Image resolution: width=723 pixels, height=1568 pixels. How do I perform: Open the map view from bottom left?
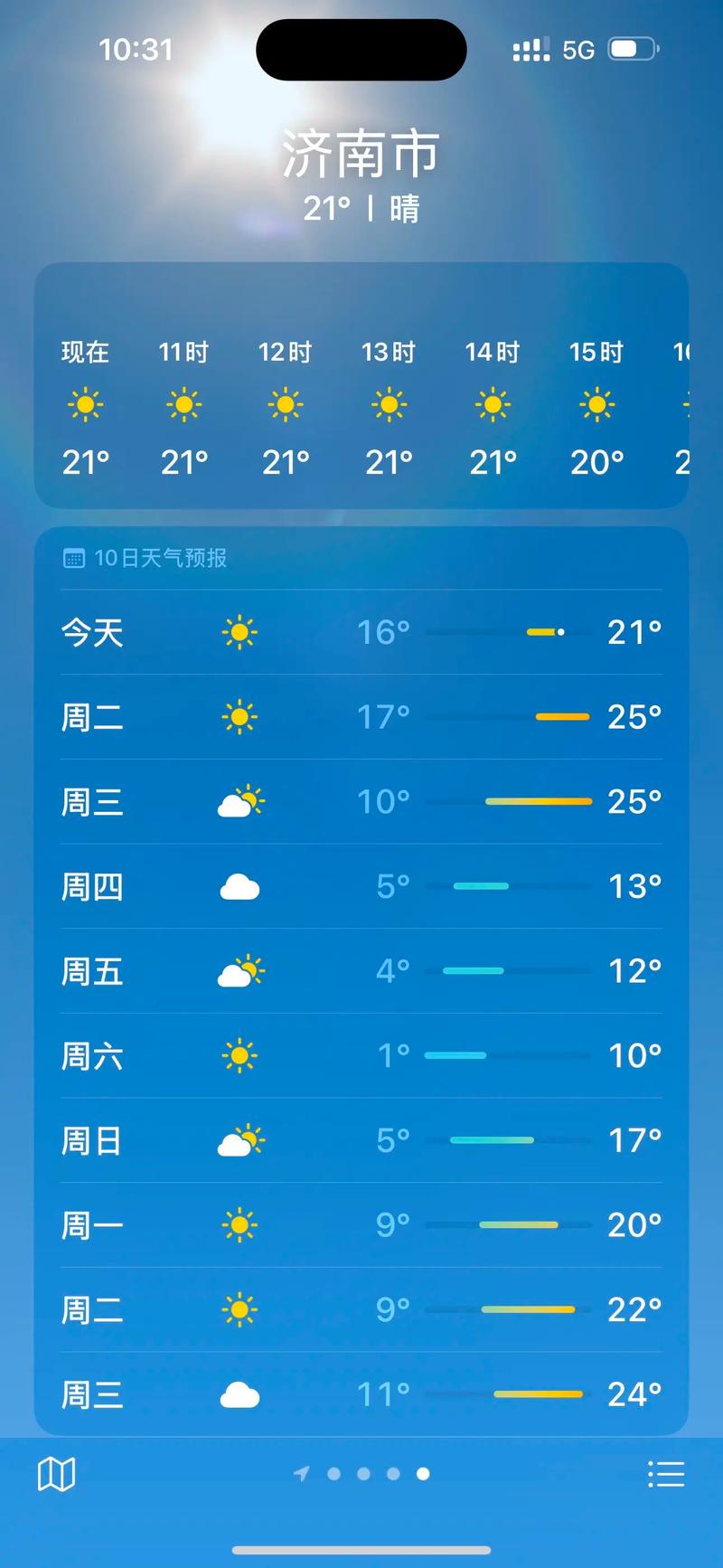click(56, 1474)
